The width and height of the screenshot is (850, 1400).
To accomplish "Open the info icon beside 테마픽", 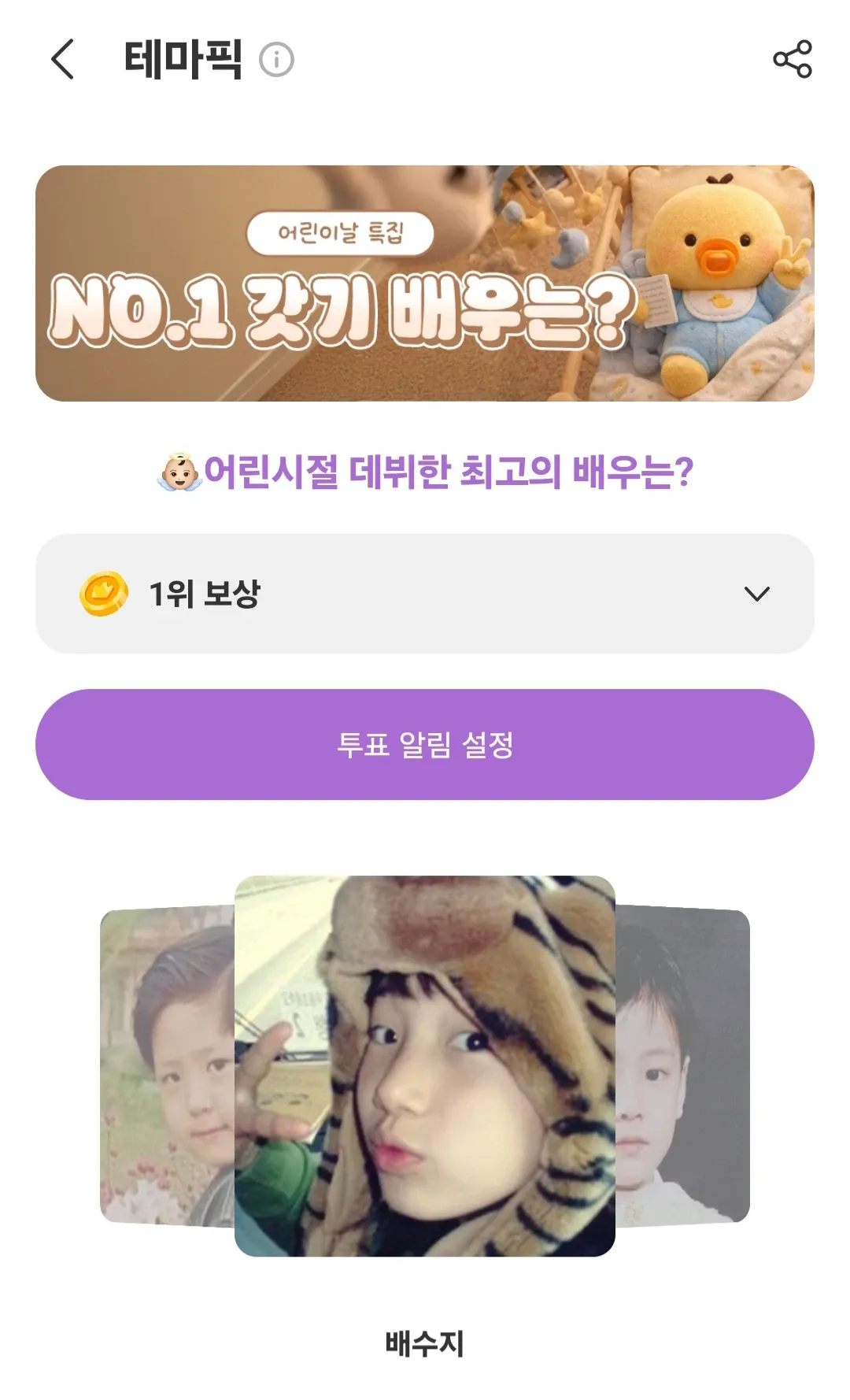I will tap(276, 60).
